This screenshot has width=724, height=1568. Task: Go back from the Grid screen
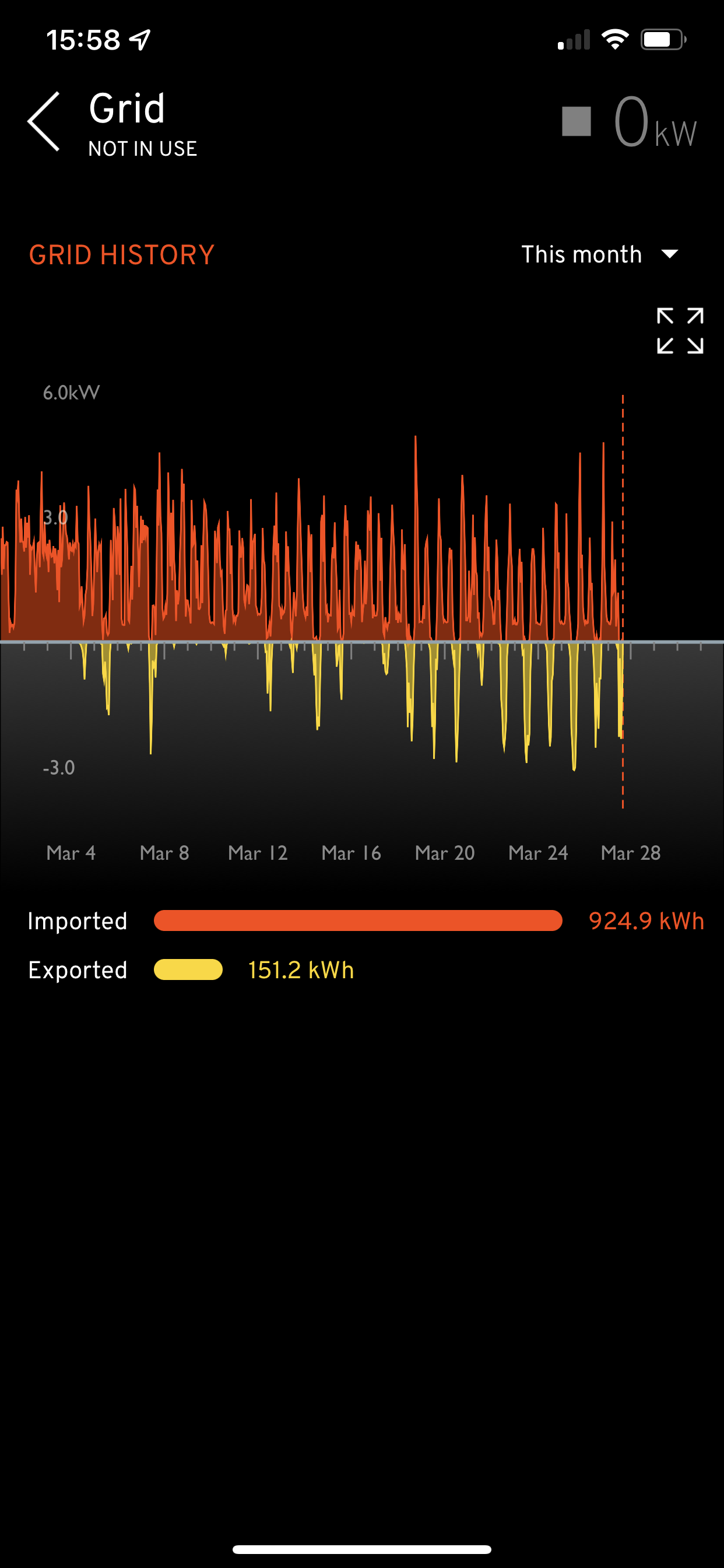44,121
